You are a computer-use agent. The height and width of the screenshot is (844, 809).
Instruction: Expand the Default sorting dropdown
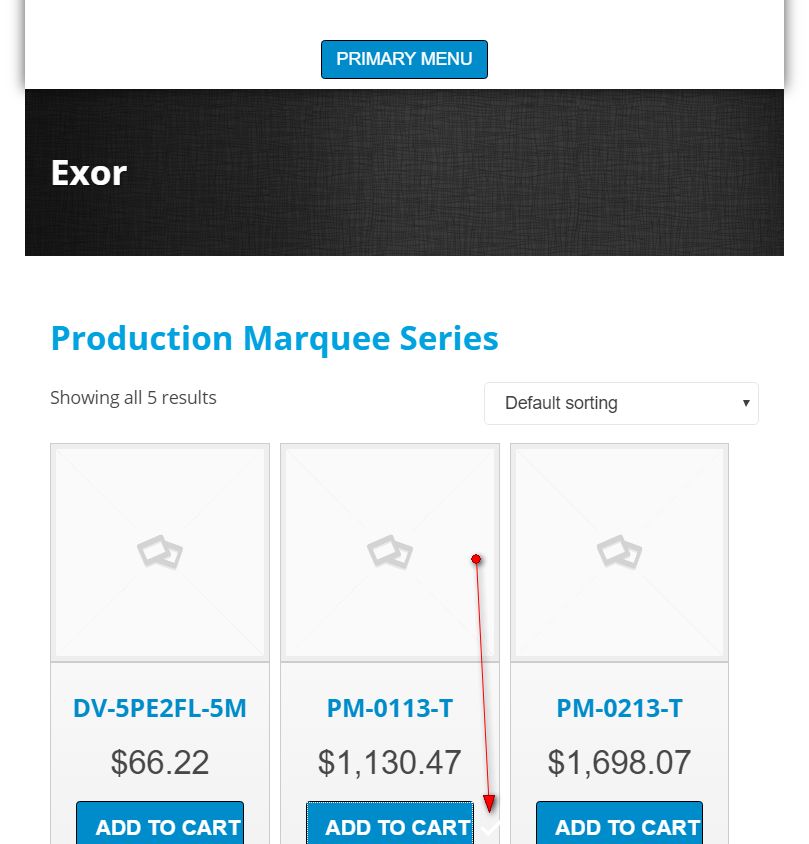tap(621, 403)
